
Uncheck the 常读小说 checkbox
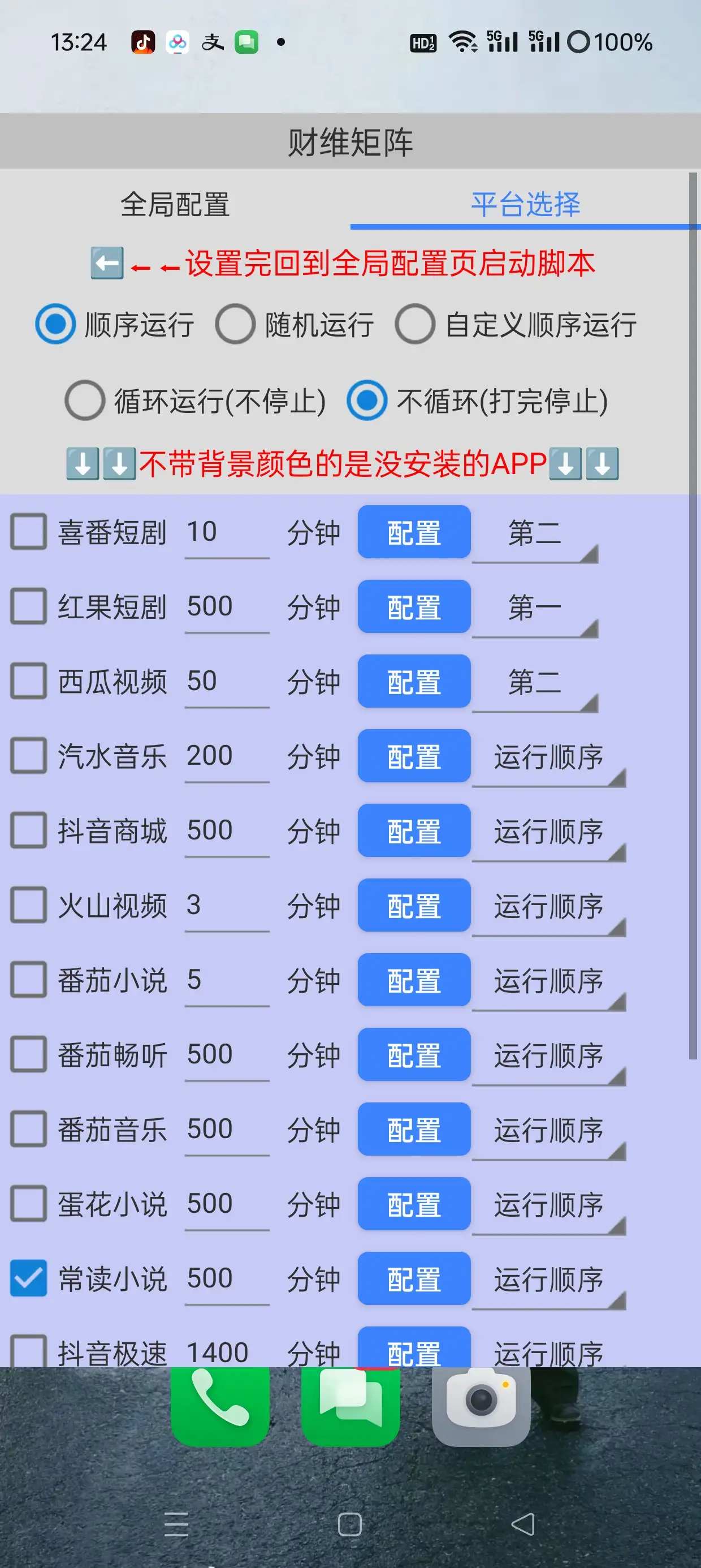tap(28, 1278)
